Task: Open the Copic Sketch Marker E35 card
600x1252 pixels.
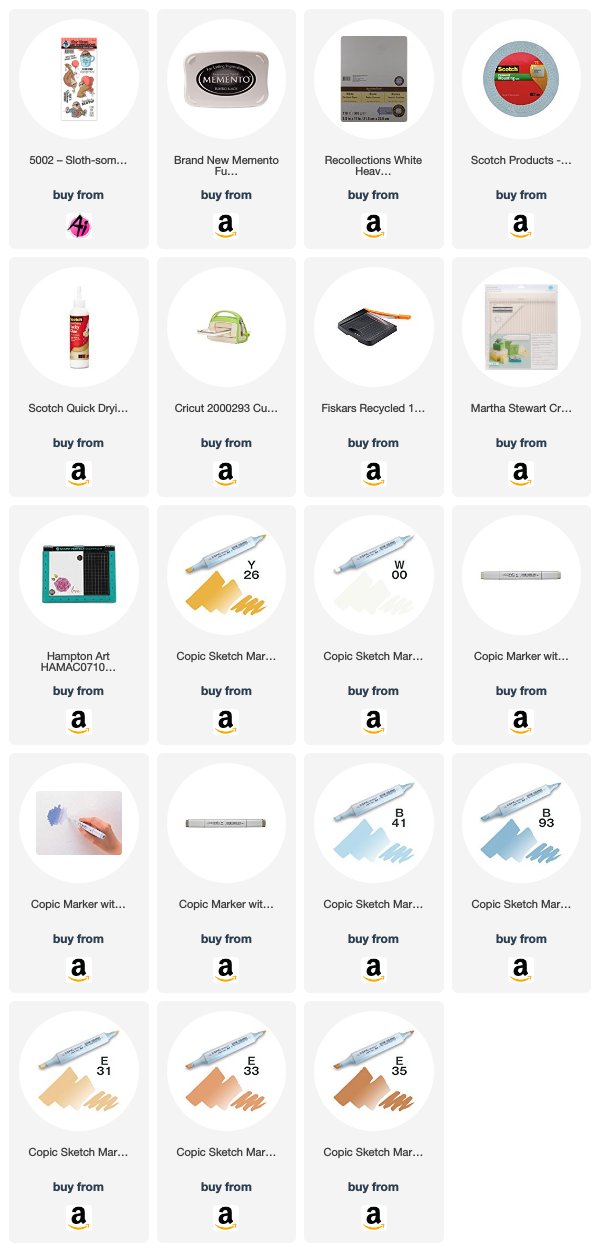Action: pyautogui.click(x=374, y=1121)
